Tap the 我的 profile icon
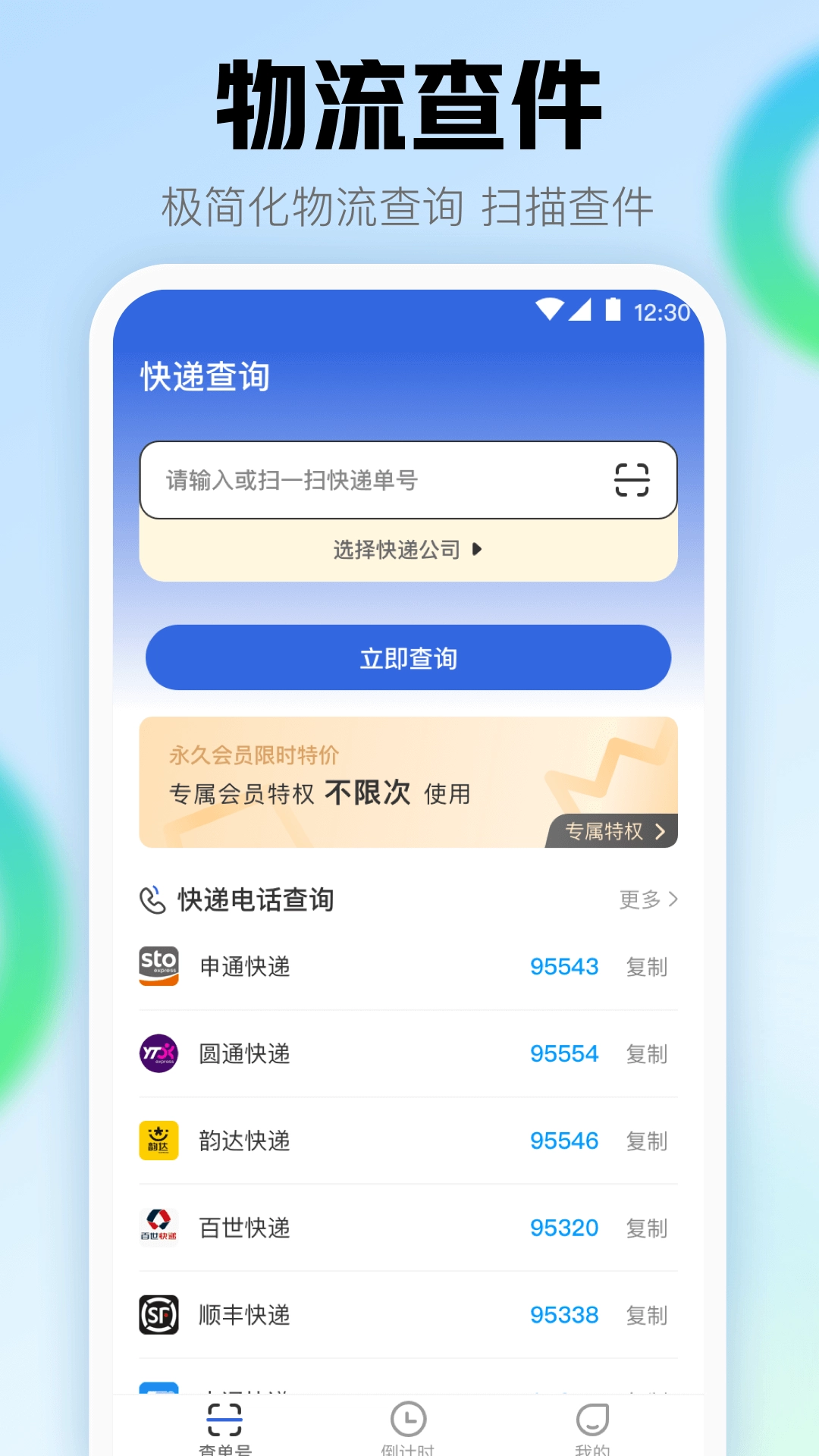 pos(593,1417)
